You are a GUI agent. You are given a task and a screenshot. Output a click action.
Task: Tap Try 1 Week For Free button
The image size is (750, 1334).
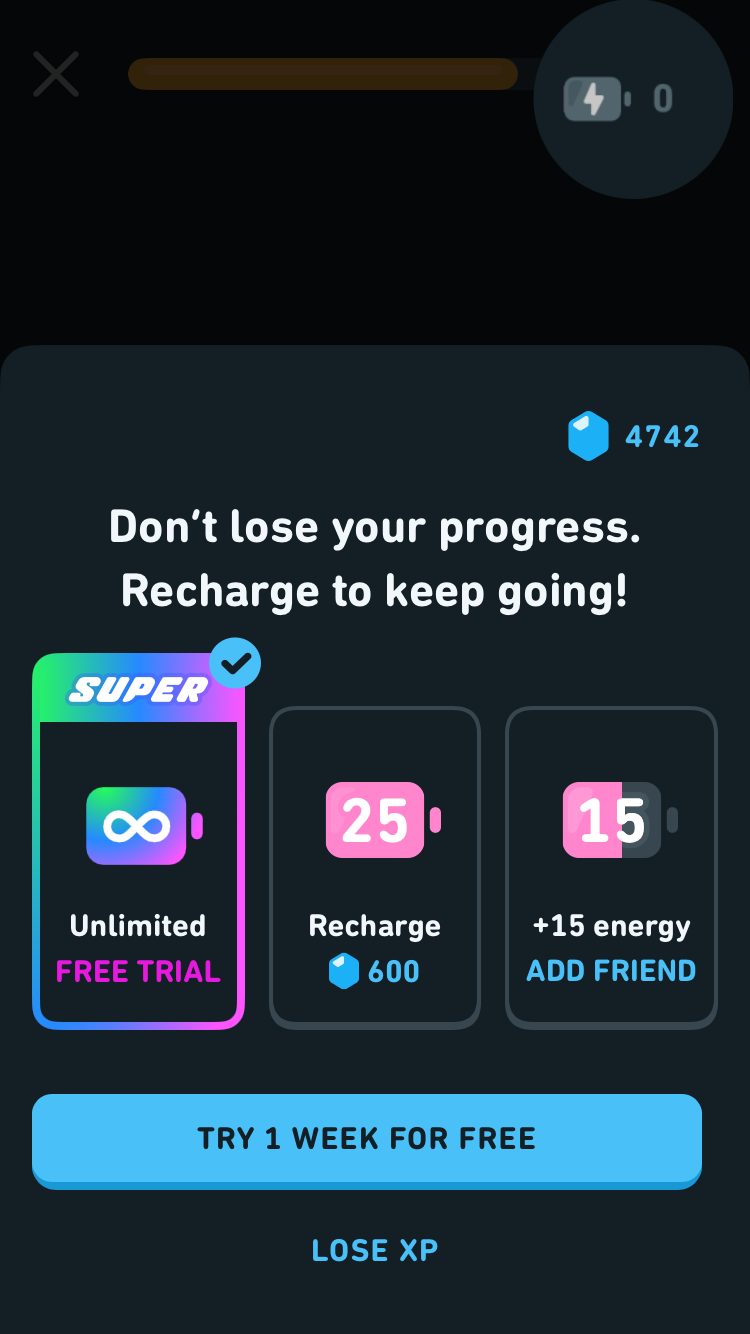[x=366, y=1138]
